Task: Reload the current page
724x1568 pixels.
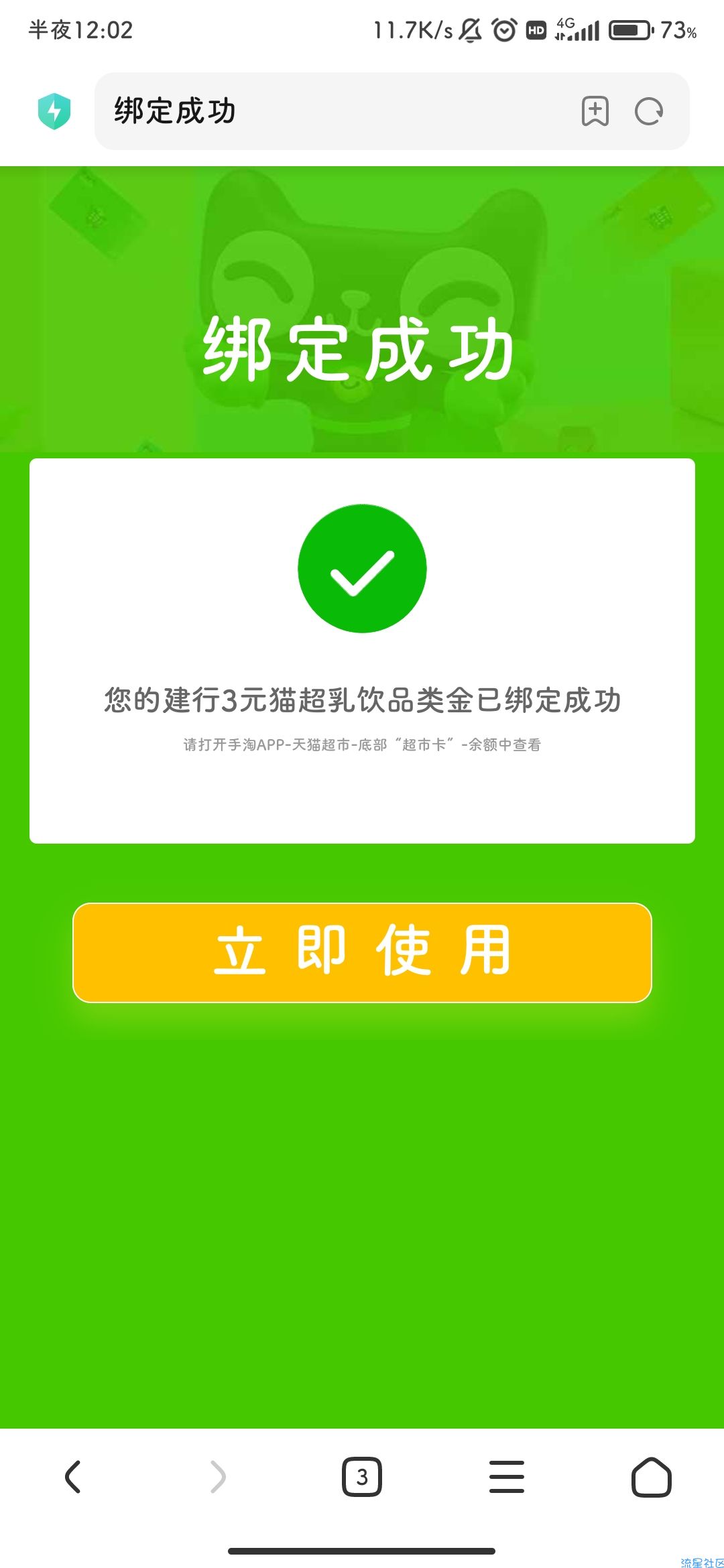Action: pos(648,111)
